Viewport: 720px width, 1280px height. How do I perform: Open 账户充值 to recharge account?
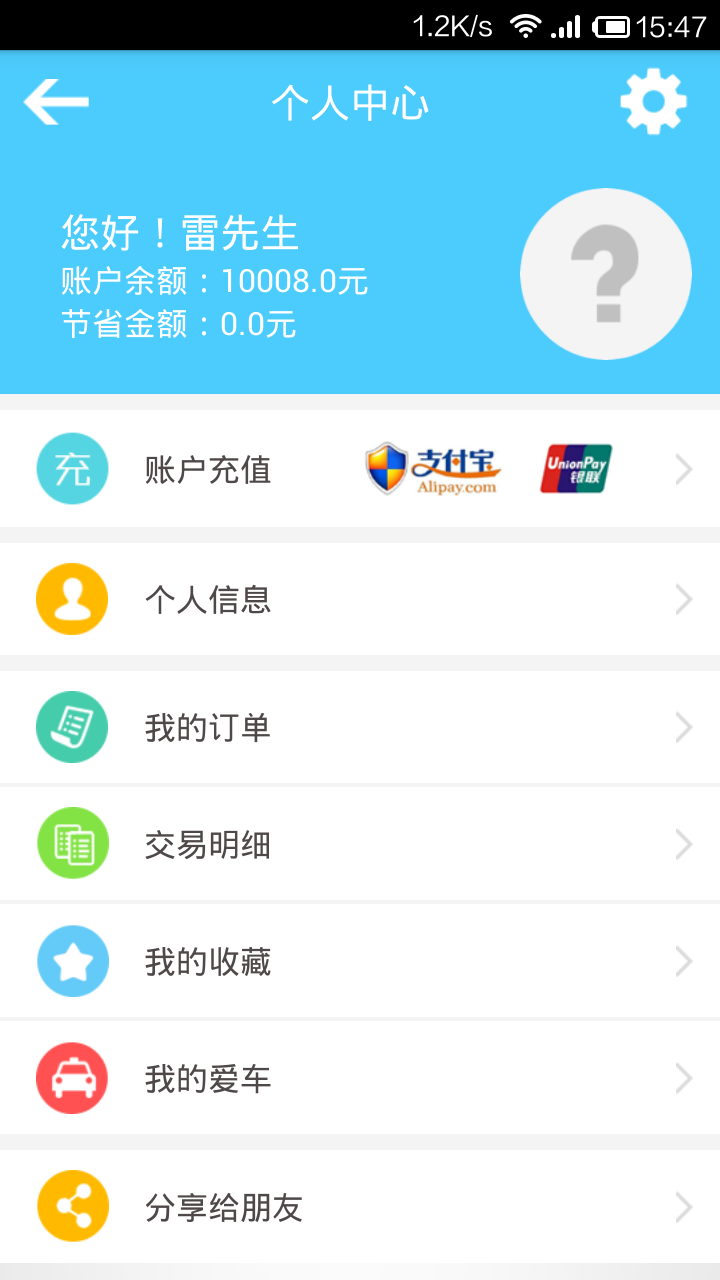(x=360, y=468)
